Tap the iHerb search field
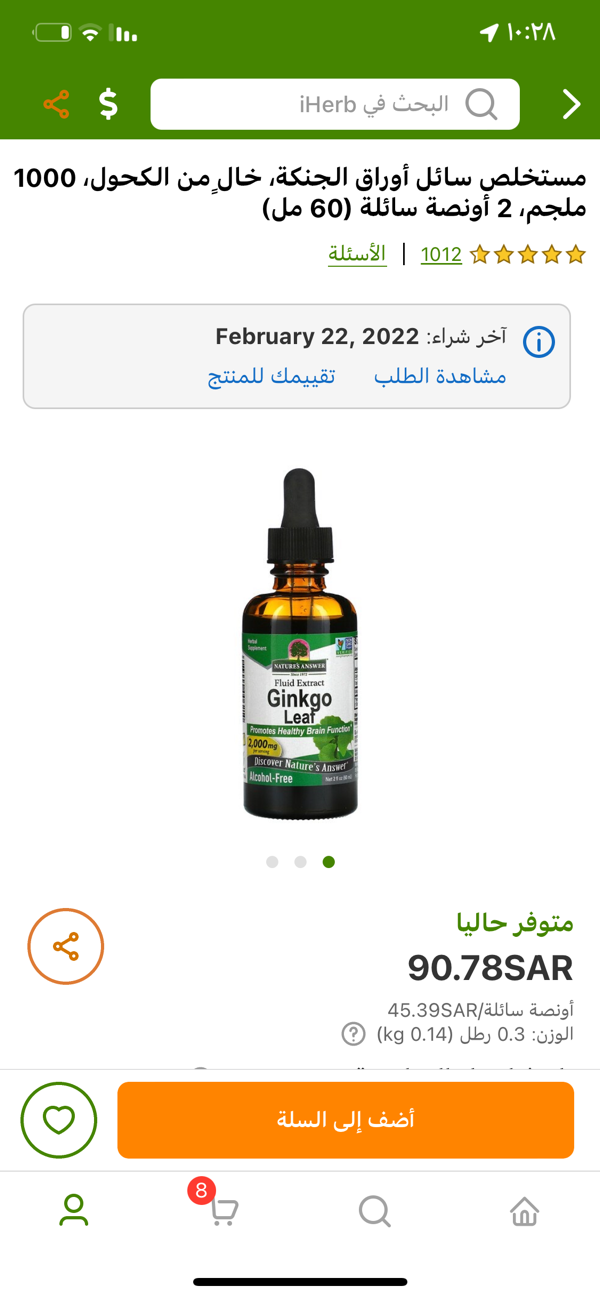 [x=335, y=104]
